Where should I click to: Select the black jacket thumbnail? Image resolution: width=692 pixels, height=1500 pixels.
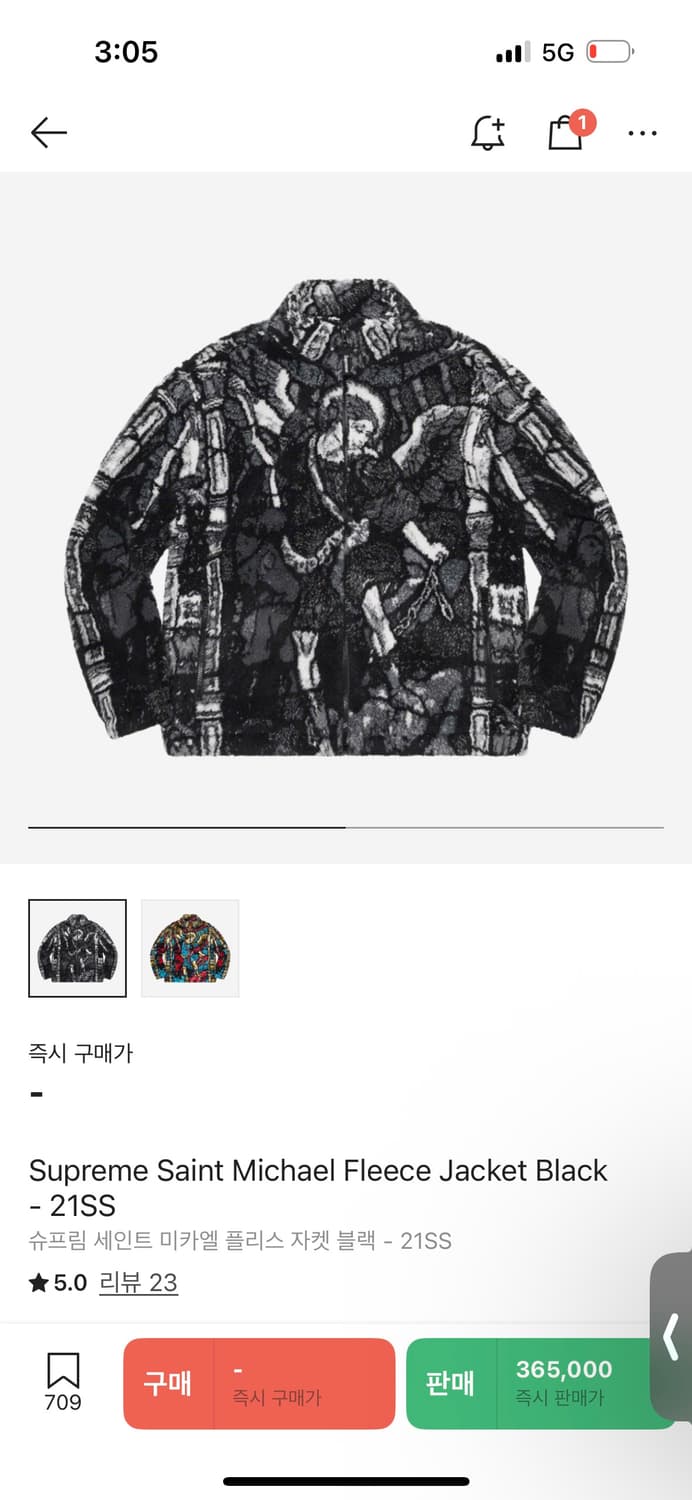78,948
